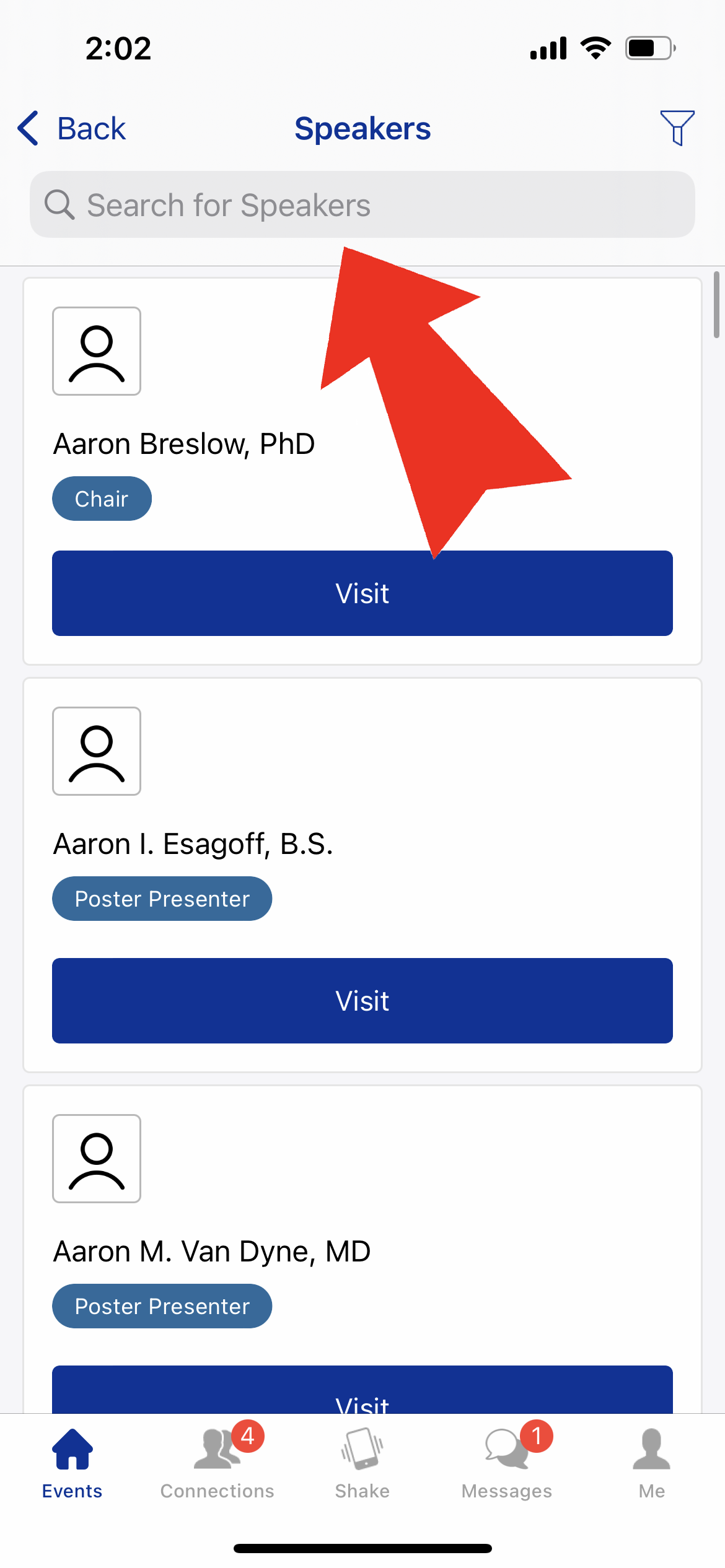The width and height of the screenshot is (725, 1568).
Task: Switch to the Events tab
Action: tap(72, 1464)
